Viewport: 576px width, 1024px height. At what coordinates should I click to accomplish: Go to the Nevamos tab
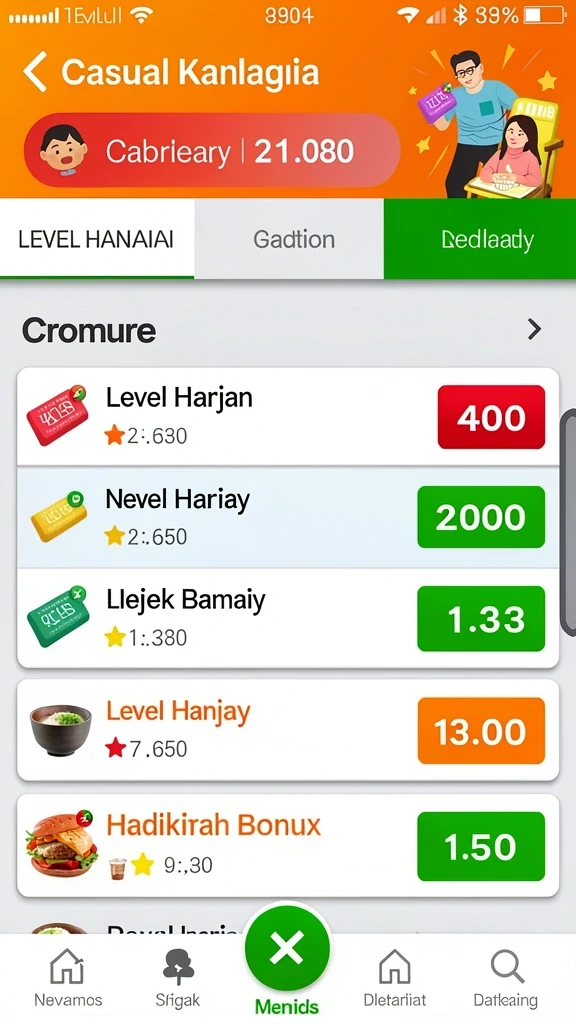(68, 978)
